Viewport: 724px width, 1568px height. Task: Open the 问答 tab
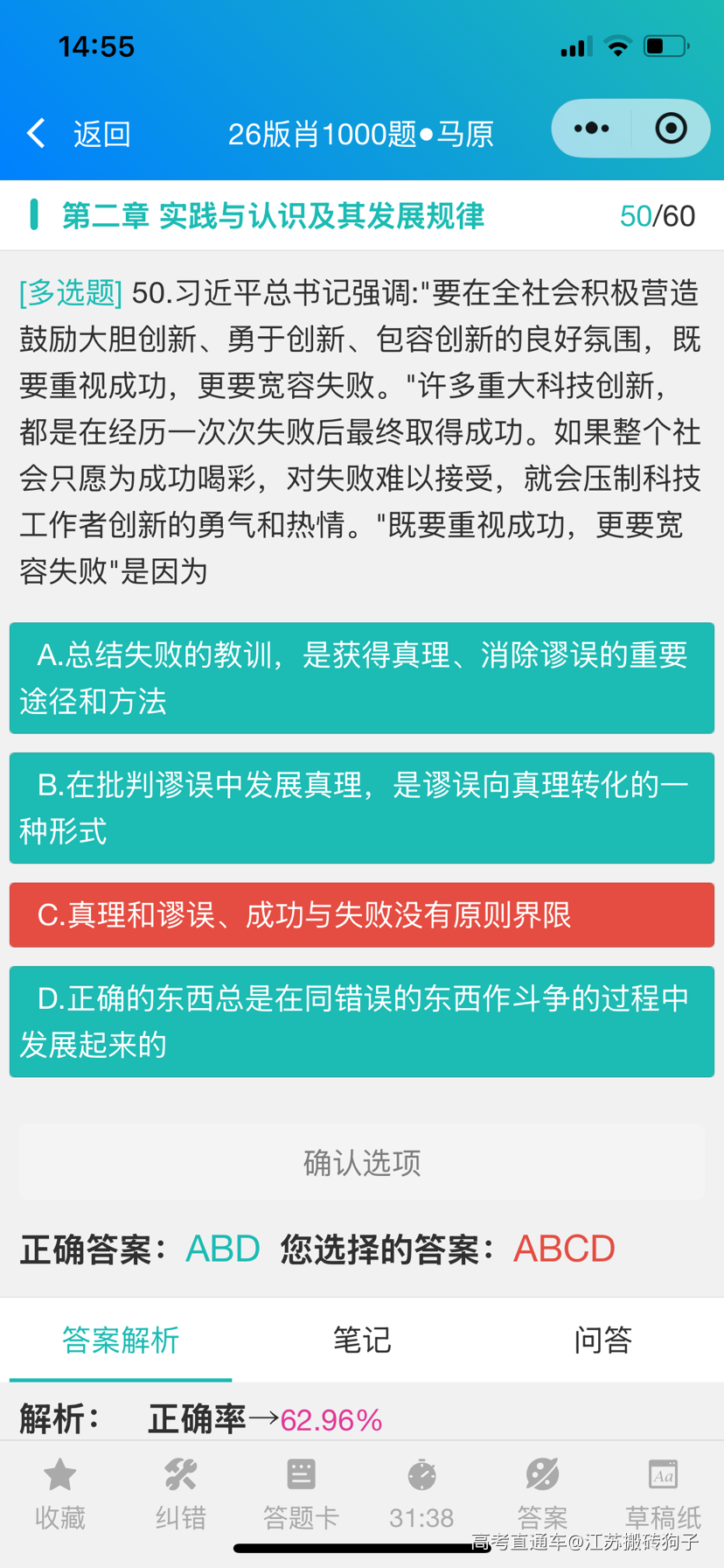(602, 1340)
